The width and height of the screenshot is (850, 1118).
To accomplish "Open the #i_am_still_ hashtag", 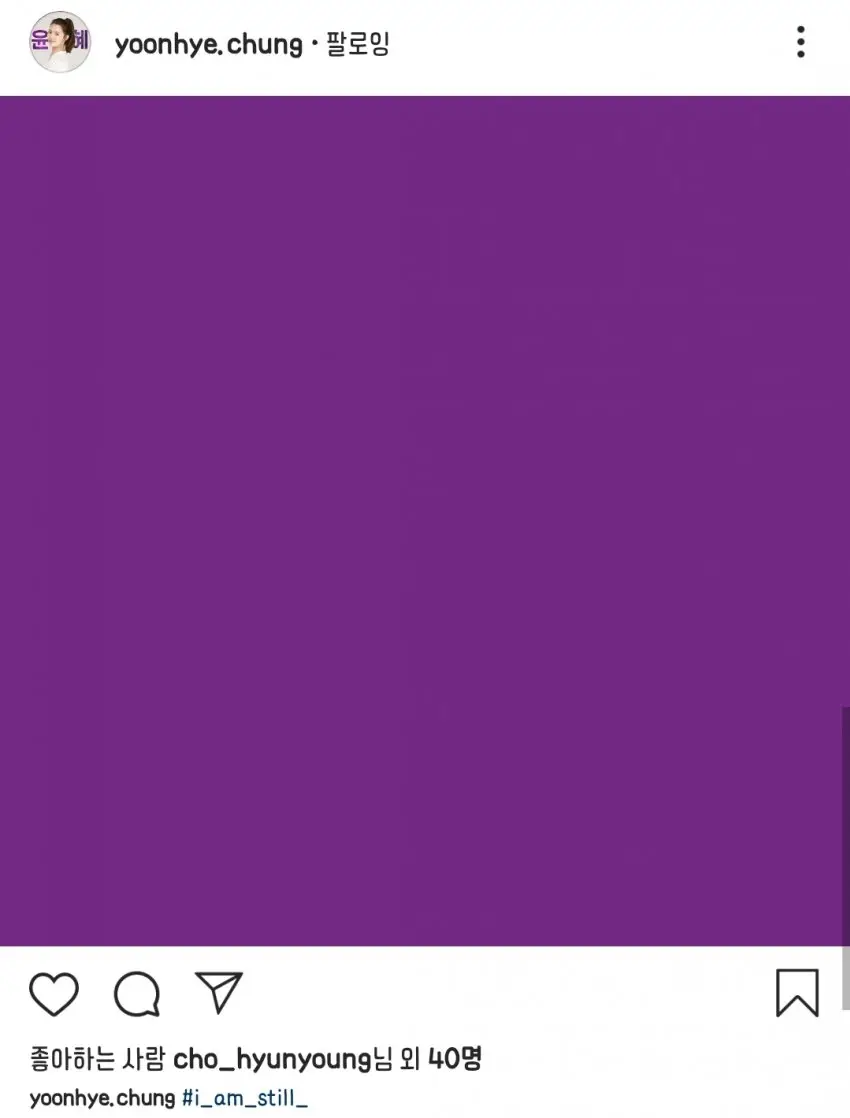I will coord(244,1098).
